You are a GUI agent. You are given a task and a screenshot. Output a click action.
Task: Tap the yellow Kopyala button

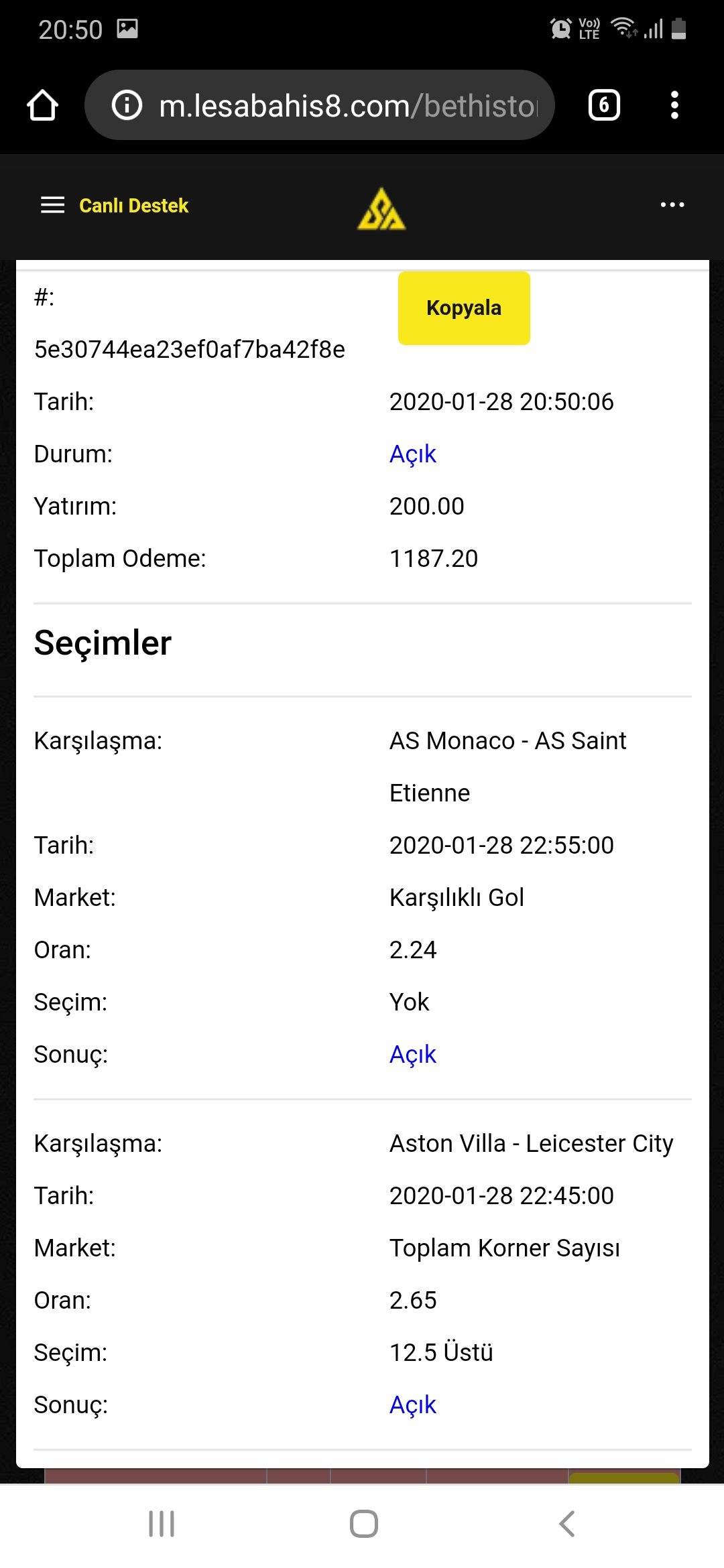[464, 308]
